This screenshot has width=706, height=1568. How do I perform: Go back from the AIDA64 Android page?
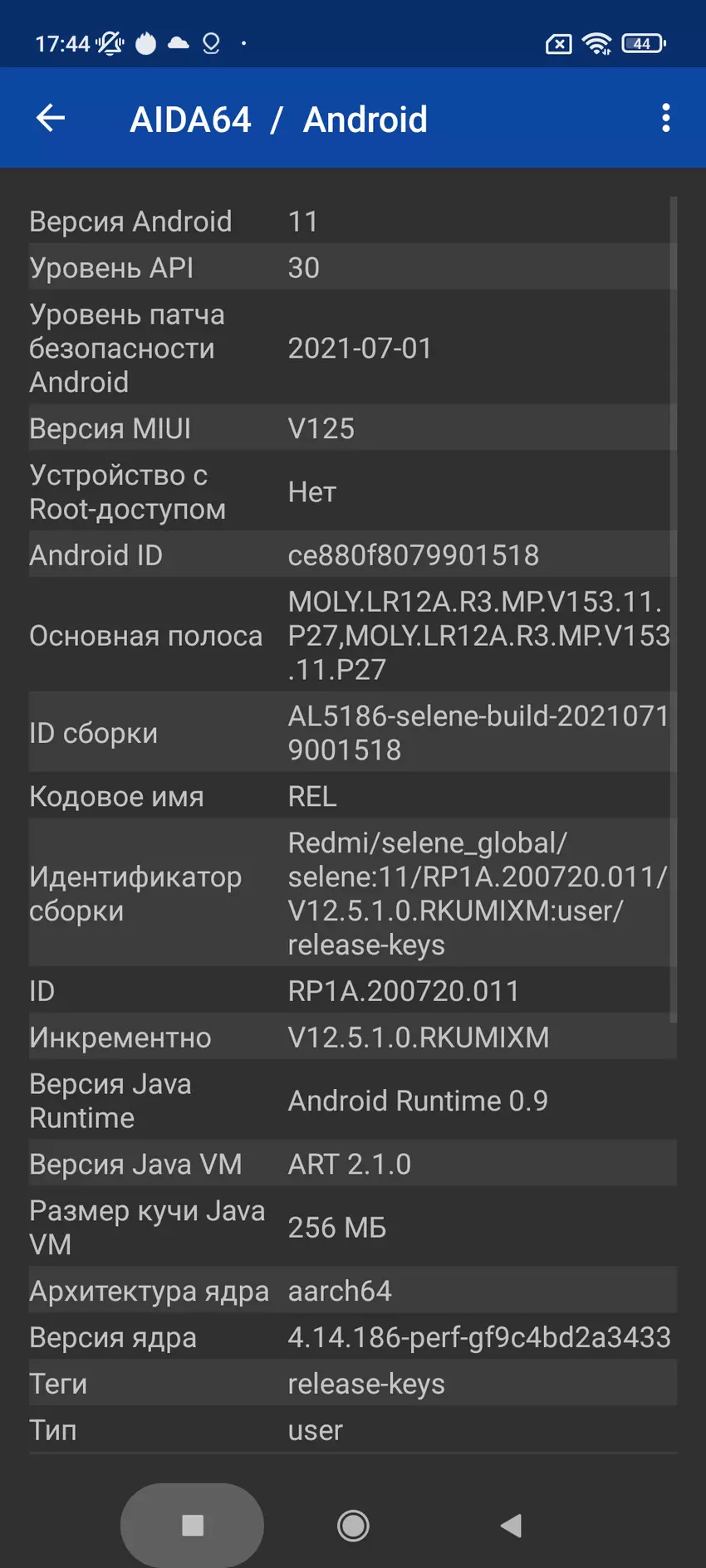(51, 119)
